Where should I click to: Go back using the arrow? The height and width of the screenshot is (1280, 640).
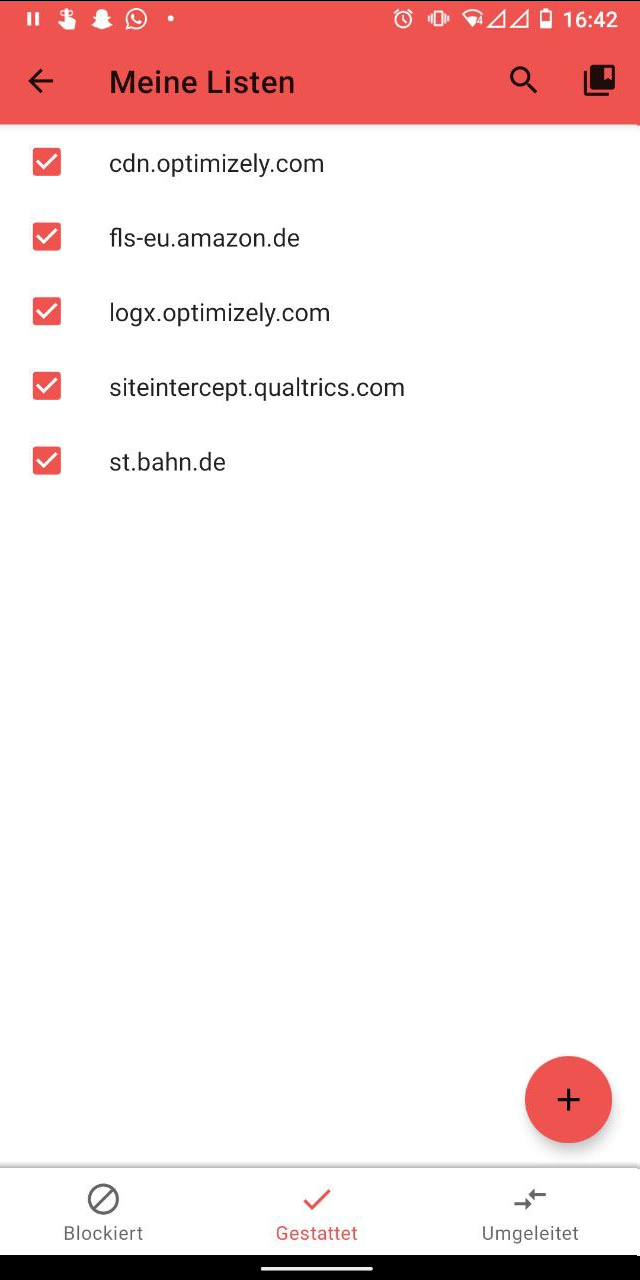click(40, 82)
